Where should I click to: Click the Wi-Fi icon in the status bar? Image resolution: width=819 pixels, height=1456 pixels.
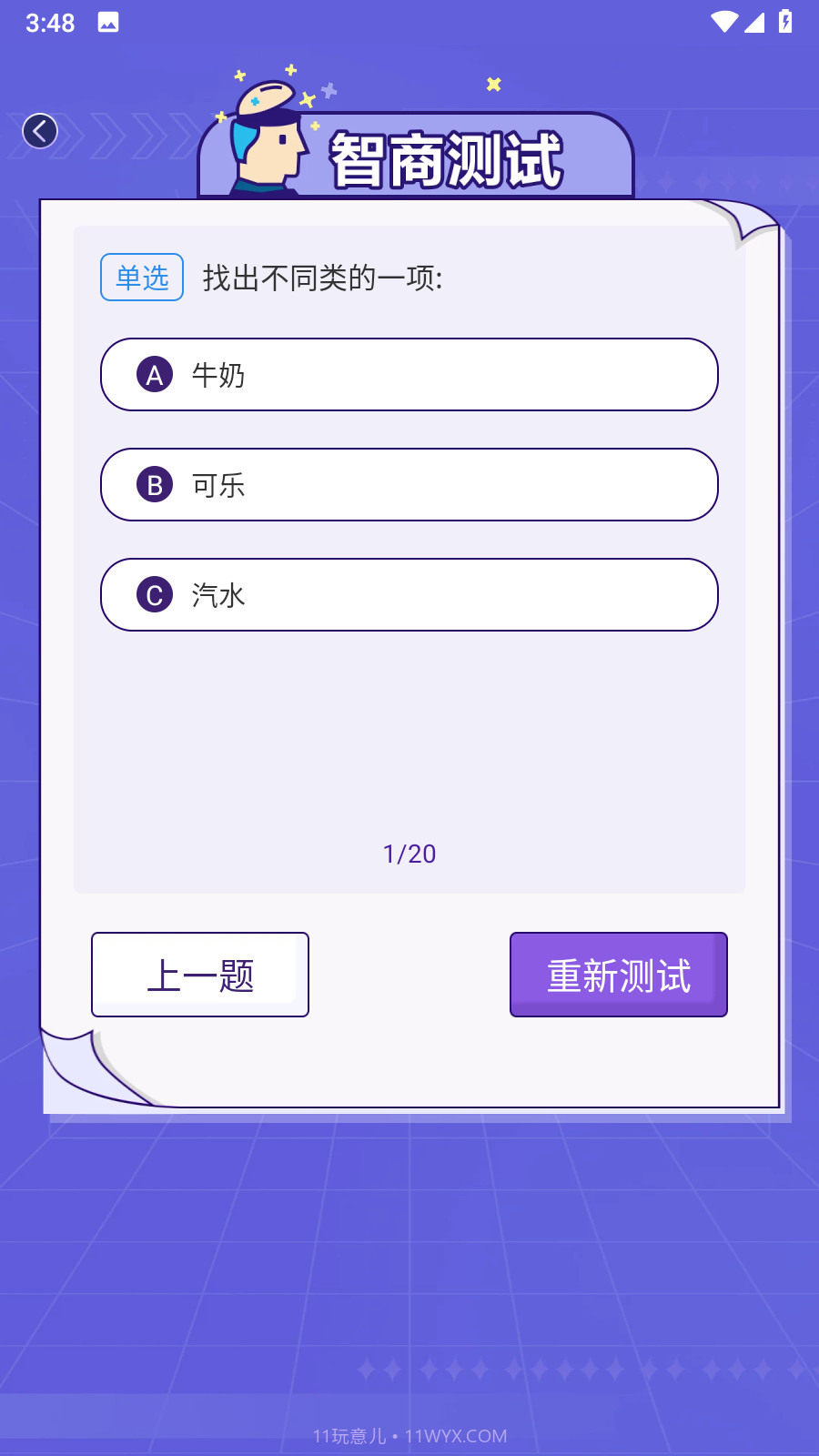722,23
